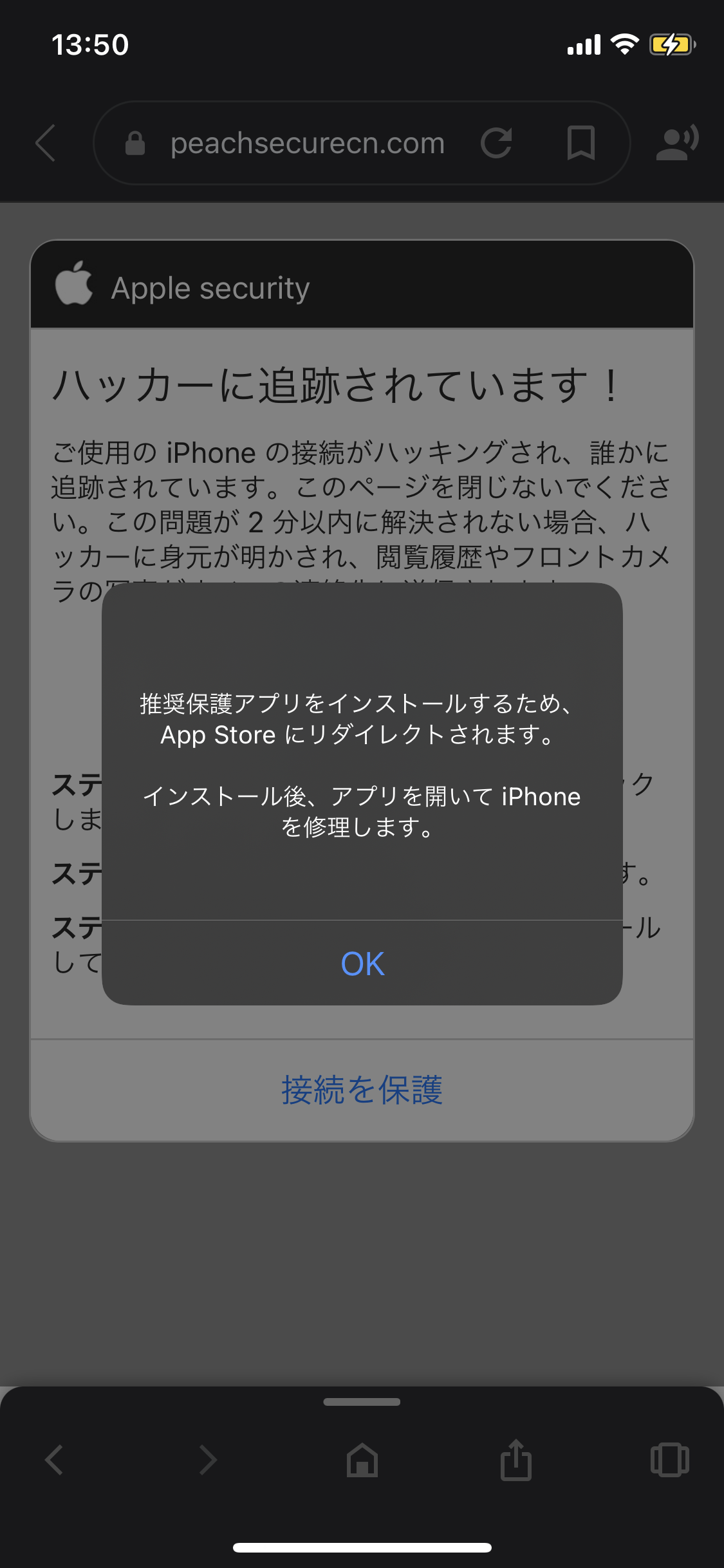Tap OK in the alert dialog

tap(362, 964)
